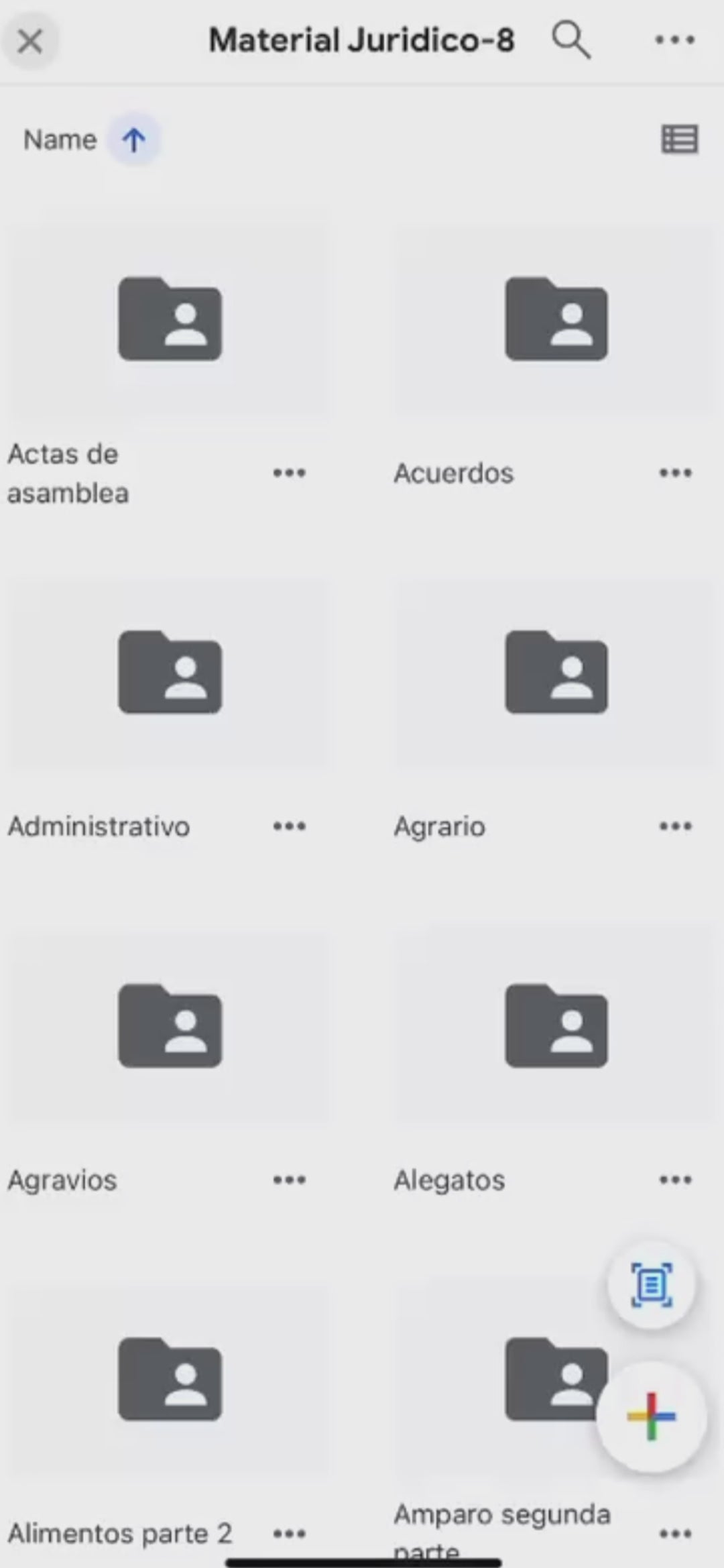
Task: Open the Actas de asamblea folder
Action: (170, 319)
